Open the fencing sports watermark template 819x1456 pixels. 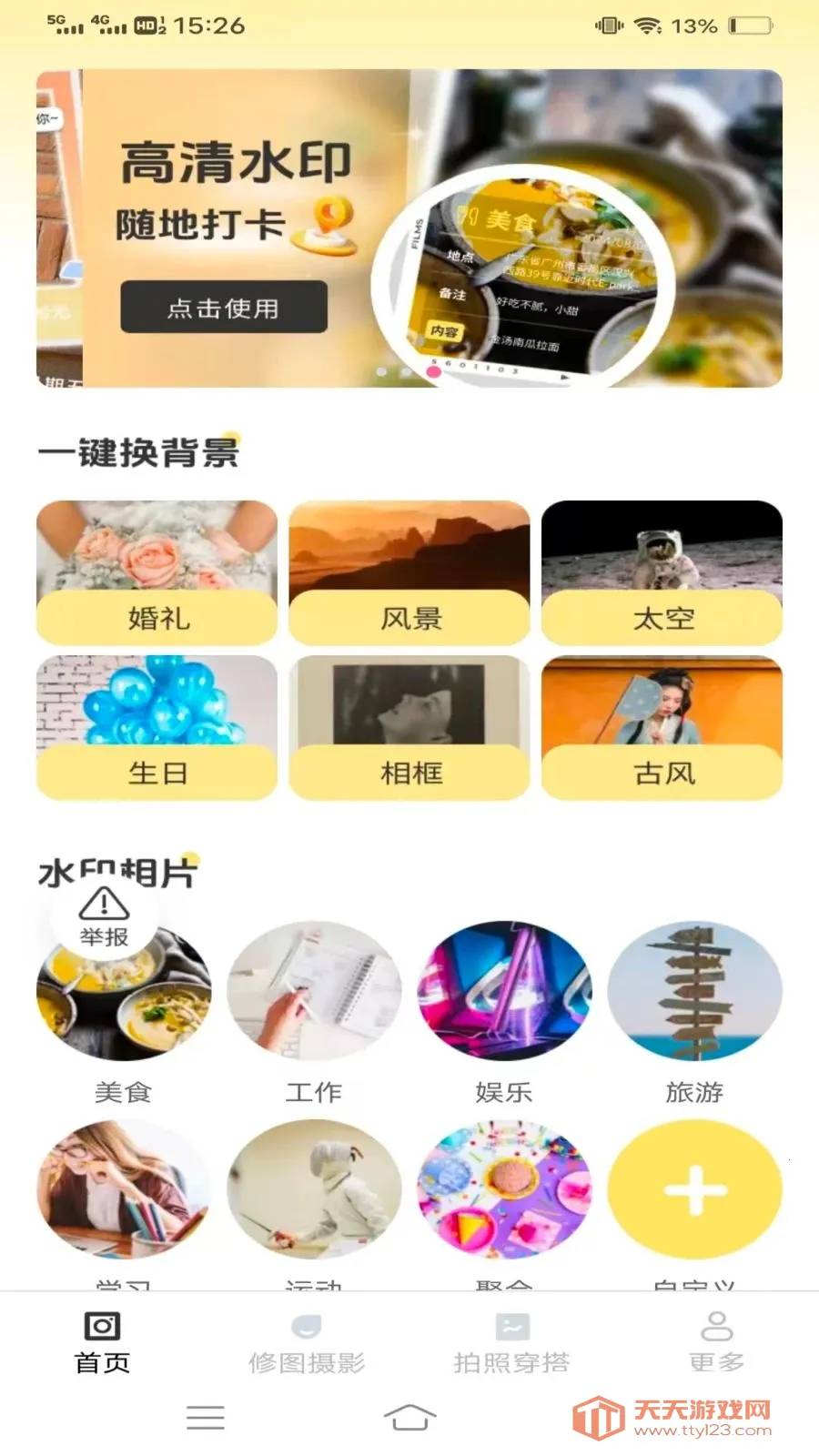pyautogui.click(x=314, y=1189)
